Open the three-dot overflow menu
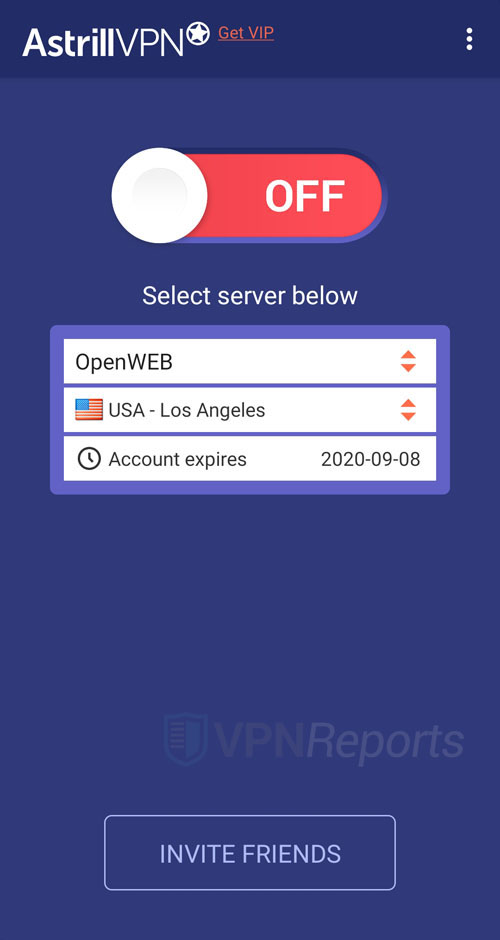Screen dimensions: 500x940 (469, 39)
